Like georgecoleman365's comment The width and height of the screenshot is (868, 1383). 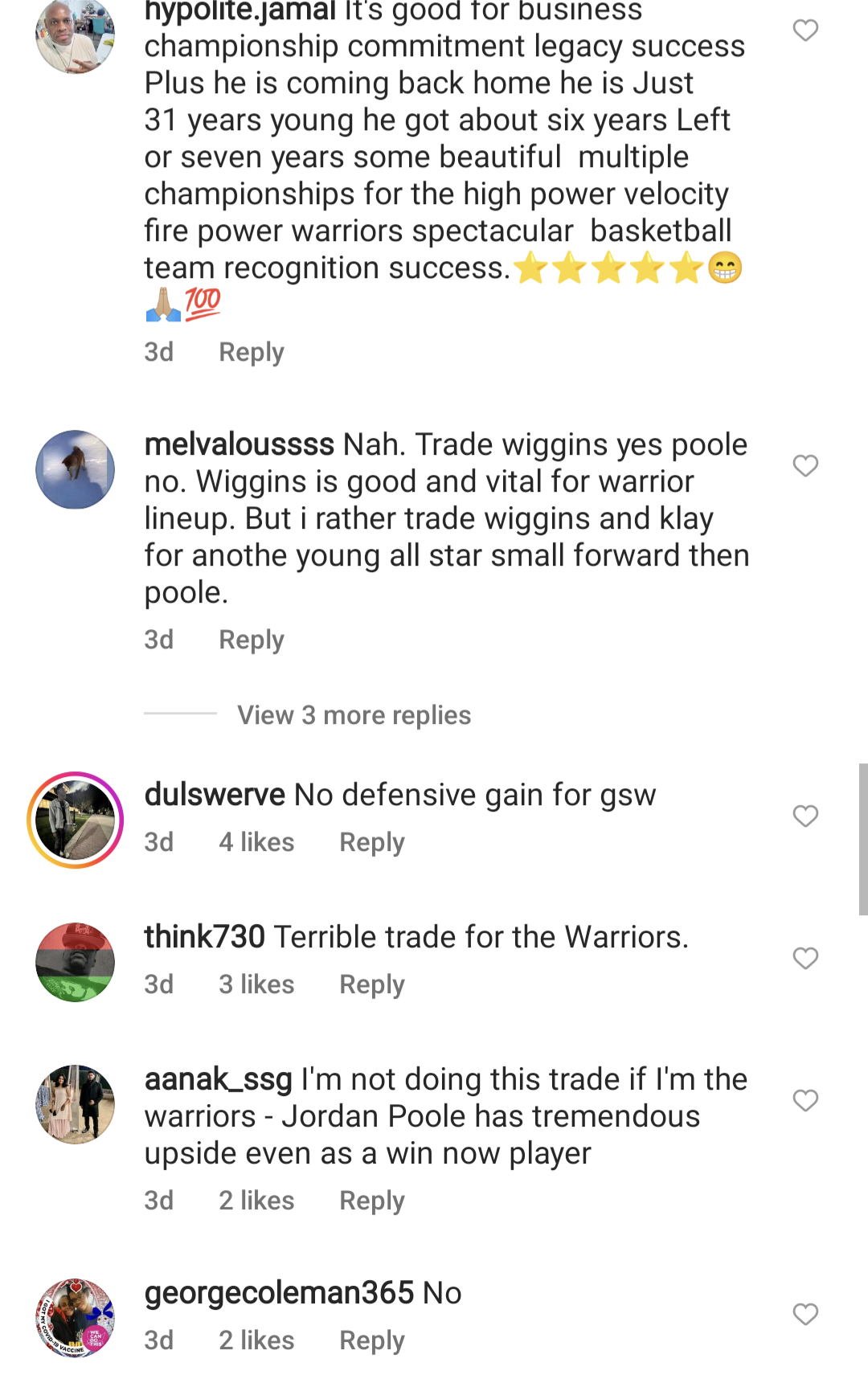[805, 1314]
